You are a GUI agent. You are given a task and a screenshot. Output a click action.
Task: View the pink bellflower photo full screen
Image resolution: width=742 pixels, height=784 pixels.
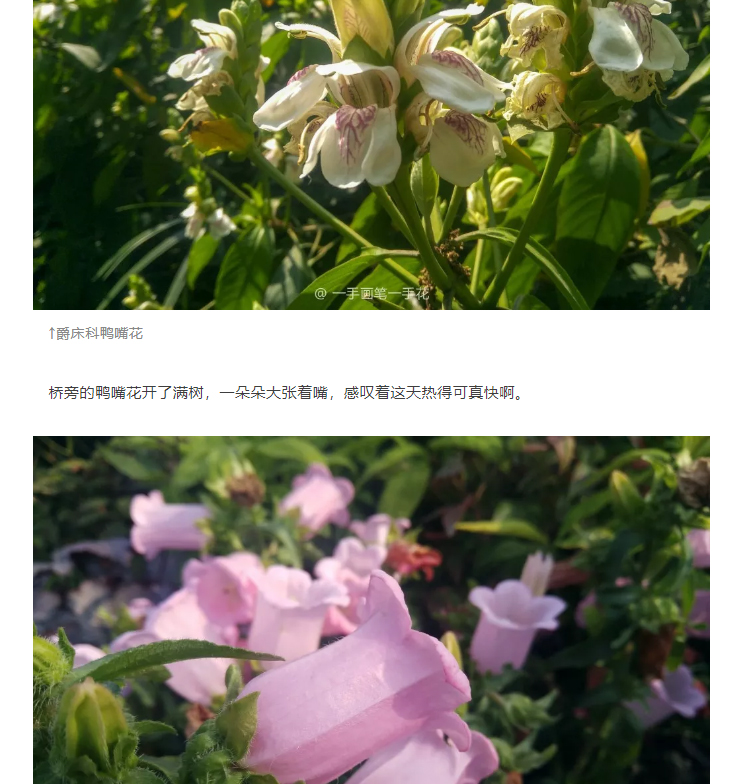[371, 610]
